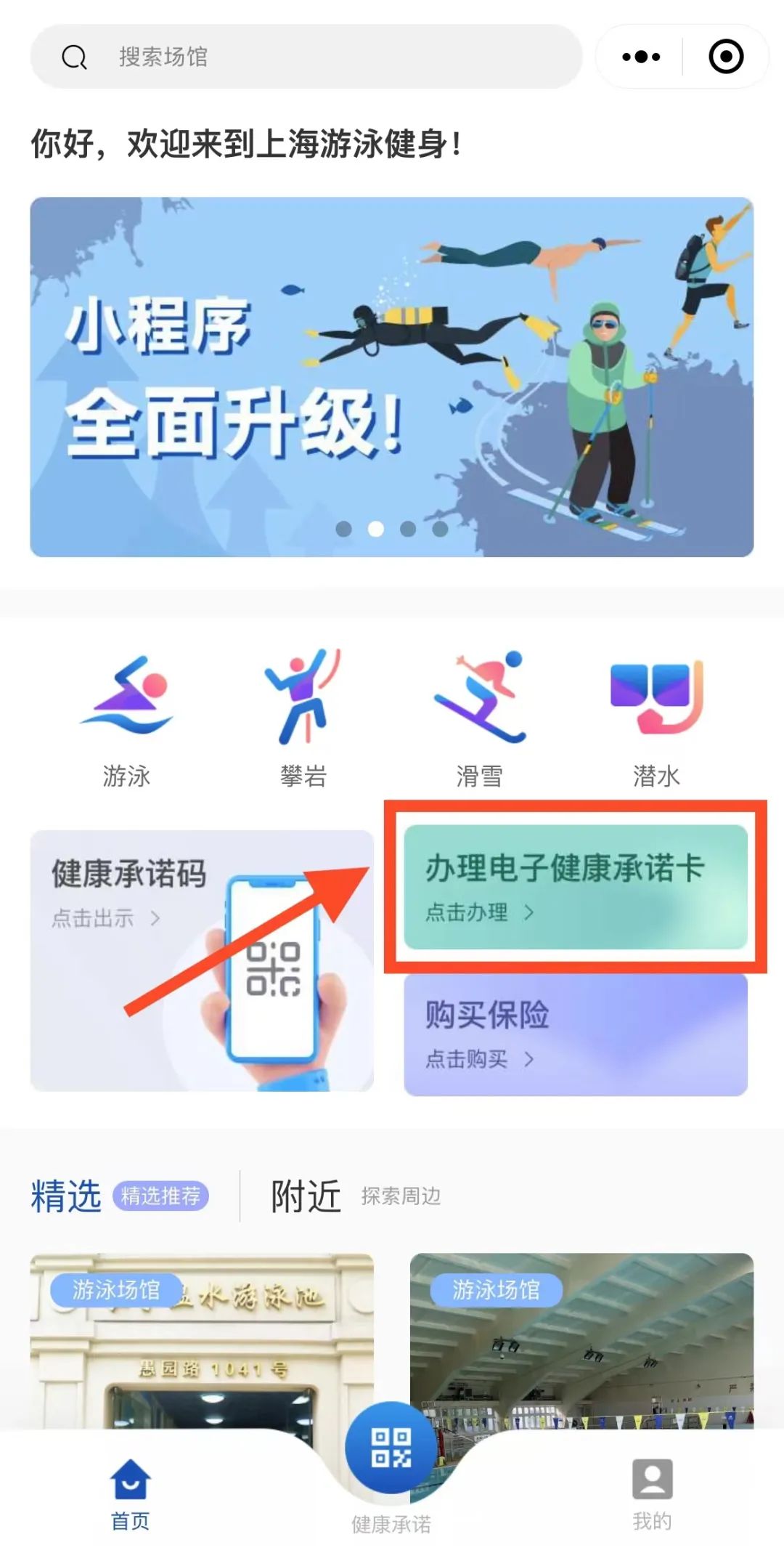Viewport: 784px width, 1561px height.
Task: Open the mini program overflow menu
Action: tap(641, 57)
